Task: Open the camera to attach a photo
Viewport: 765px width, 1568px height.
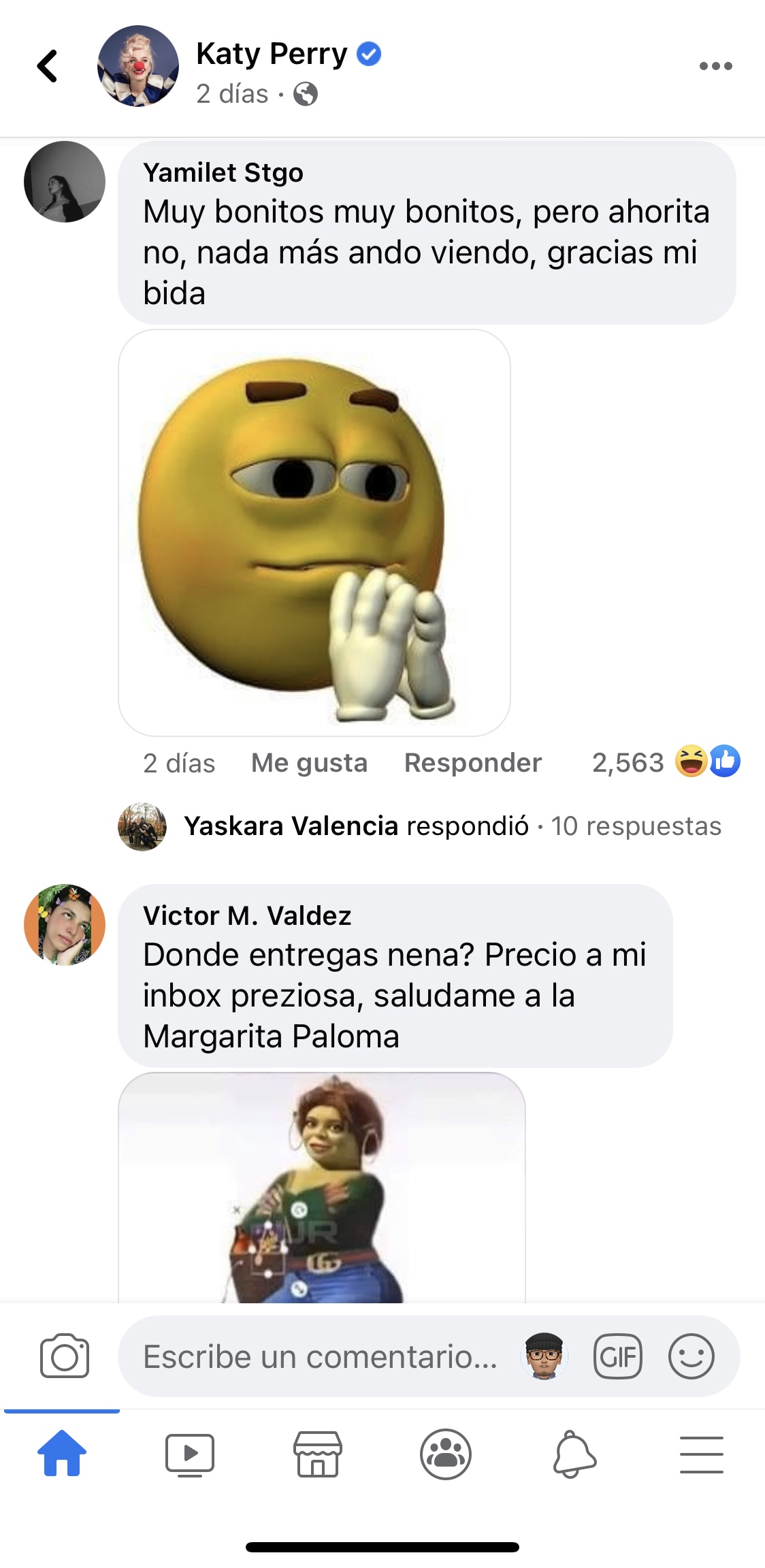Action: click(65, 1356)
